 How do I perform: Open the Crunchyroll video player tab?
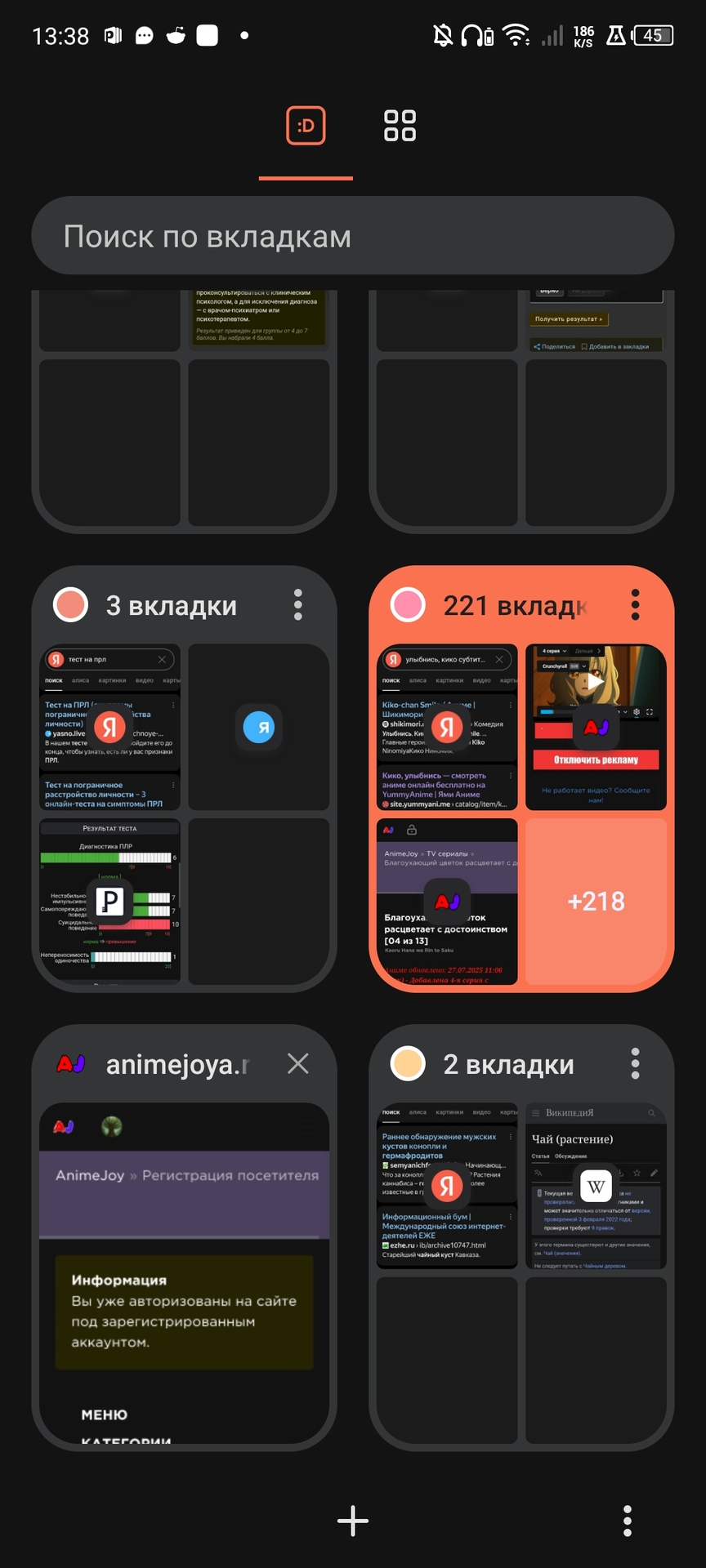[596, 727]
